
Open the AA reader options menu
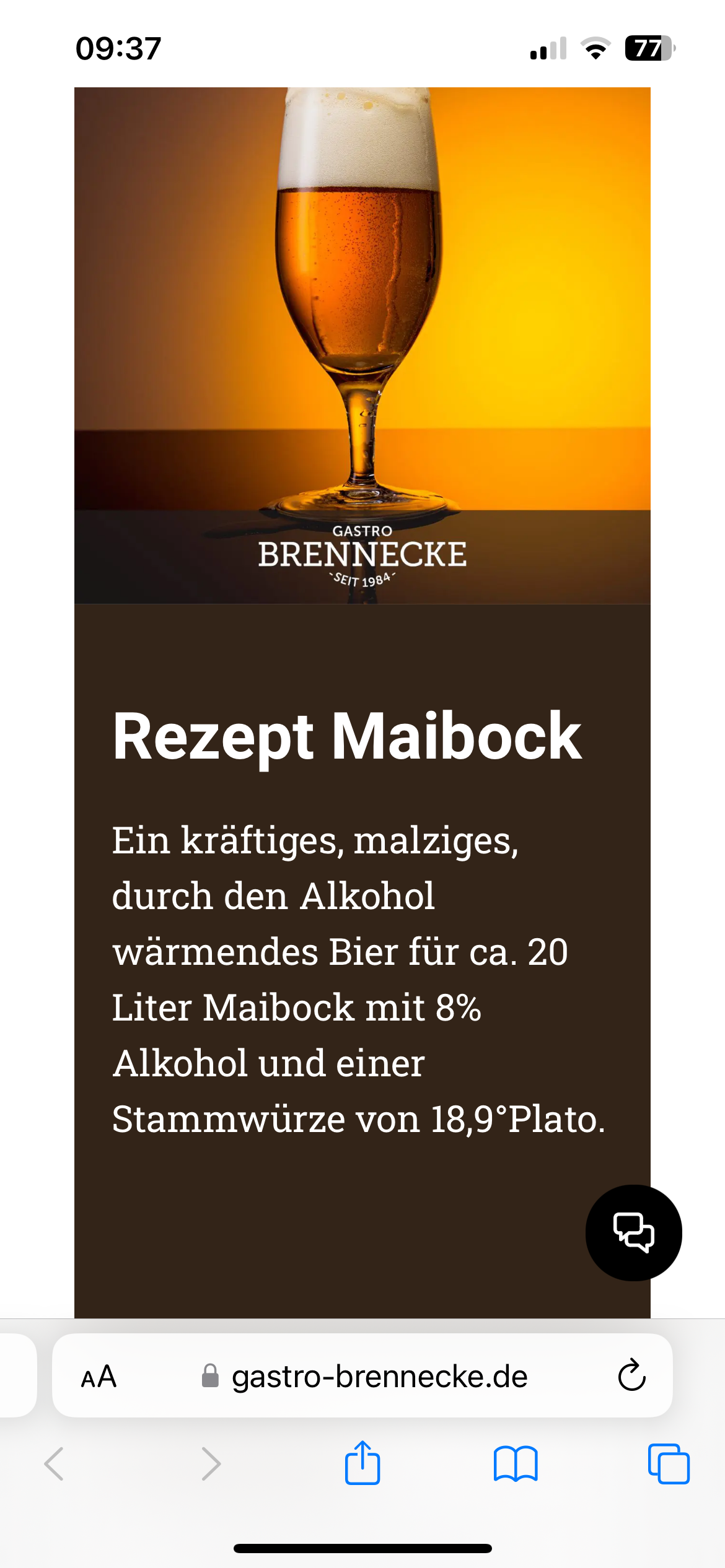(99, 1377)
